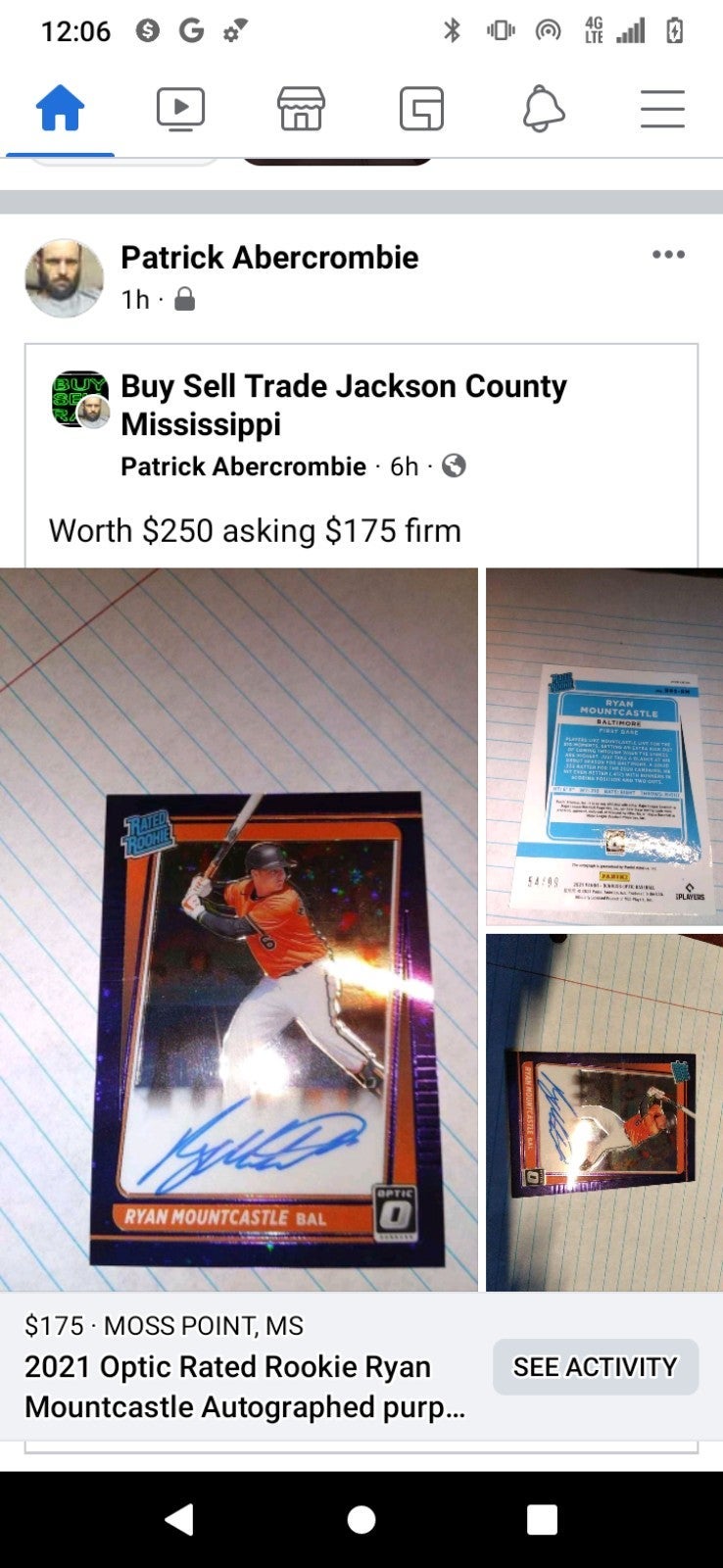
Task: Open the hamburger menu
Action: [662, 108]
